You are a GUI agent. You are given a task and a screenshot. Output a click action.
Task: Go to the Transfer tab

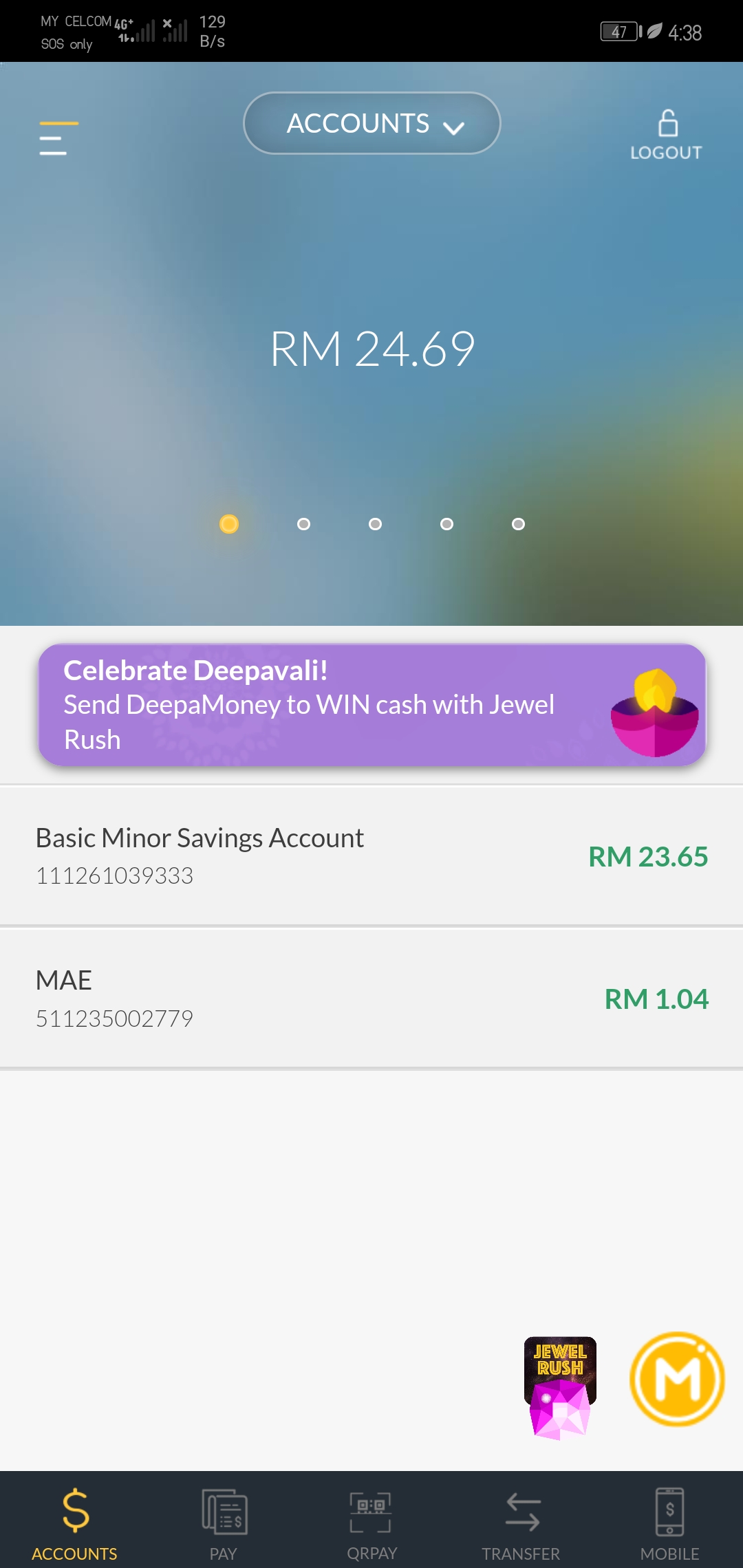coord(521,1523)
